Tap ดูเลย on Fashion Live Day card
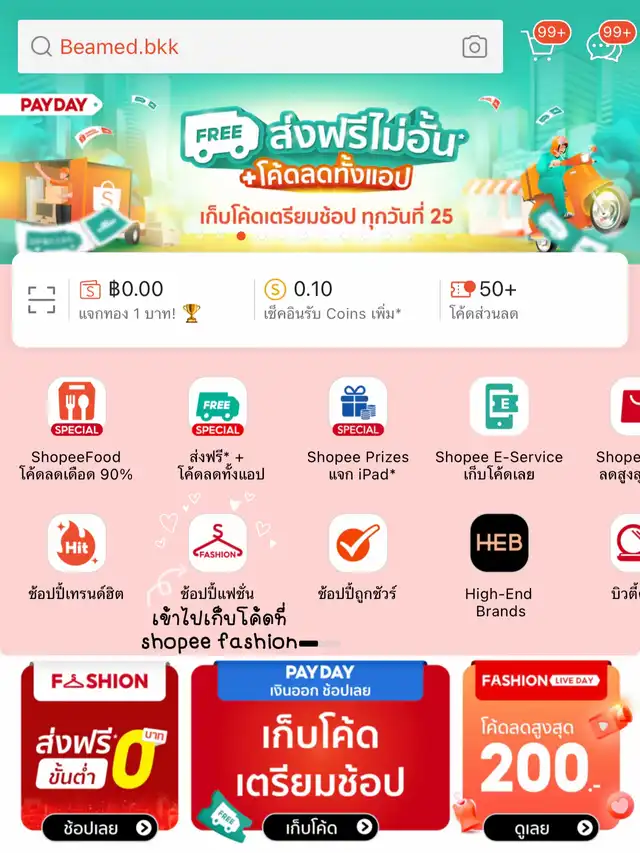The height and width of the screenshot is (853, 640). tap(541, 827)
